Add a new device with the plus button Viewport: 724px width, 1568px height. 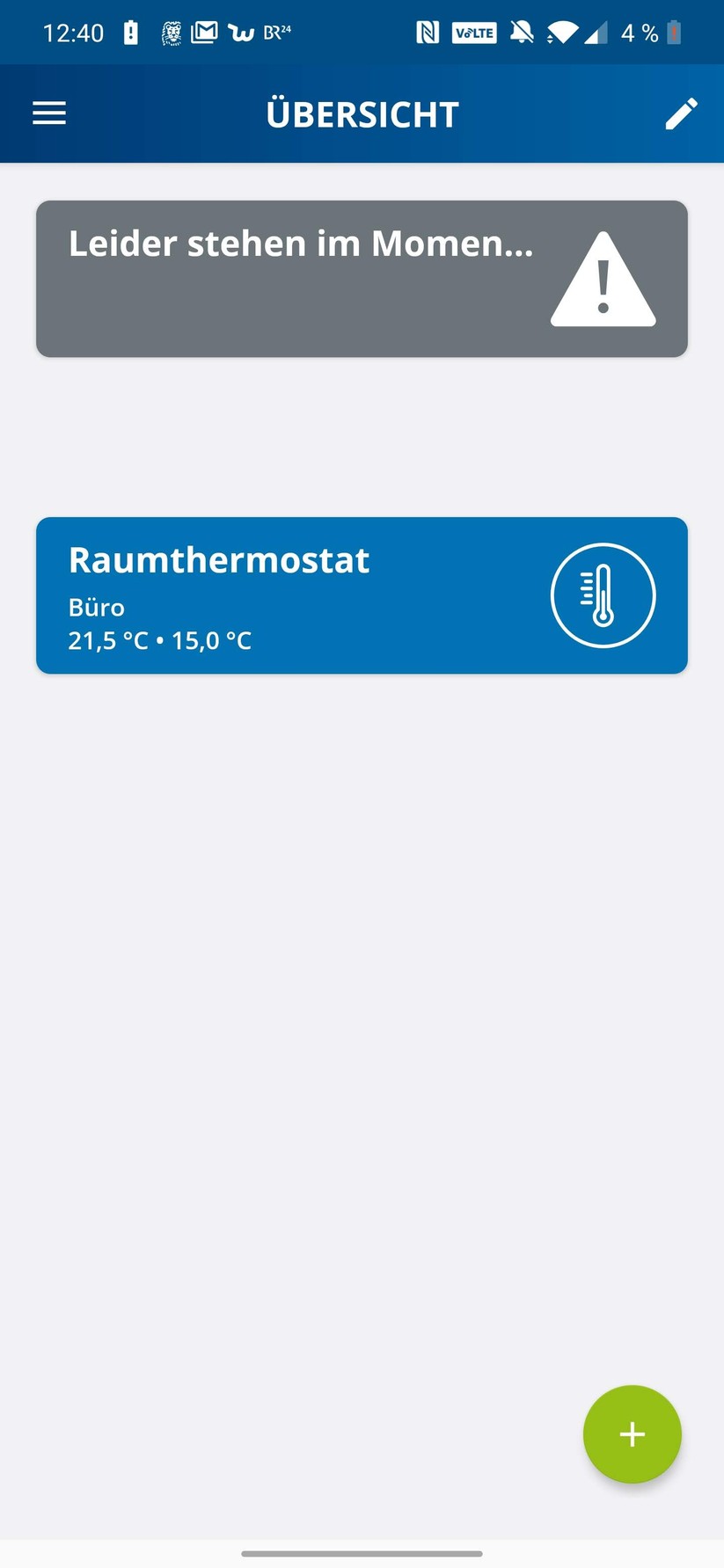[x=632, y=1434]
